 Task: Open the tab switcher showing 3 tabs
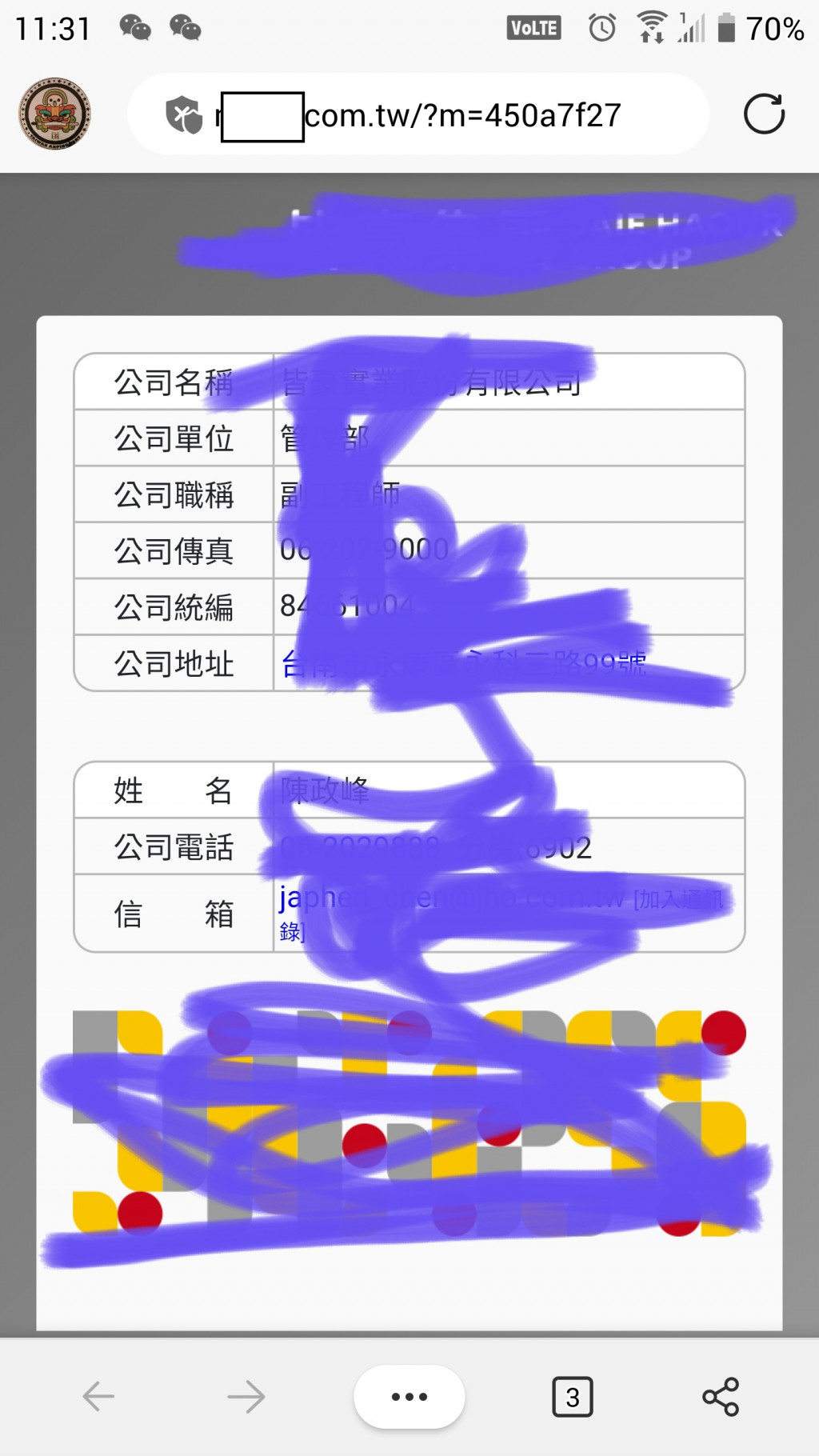pyautogui.click(x=572, y=1397)
